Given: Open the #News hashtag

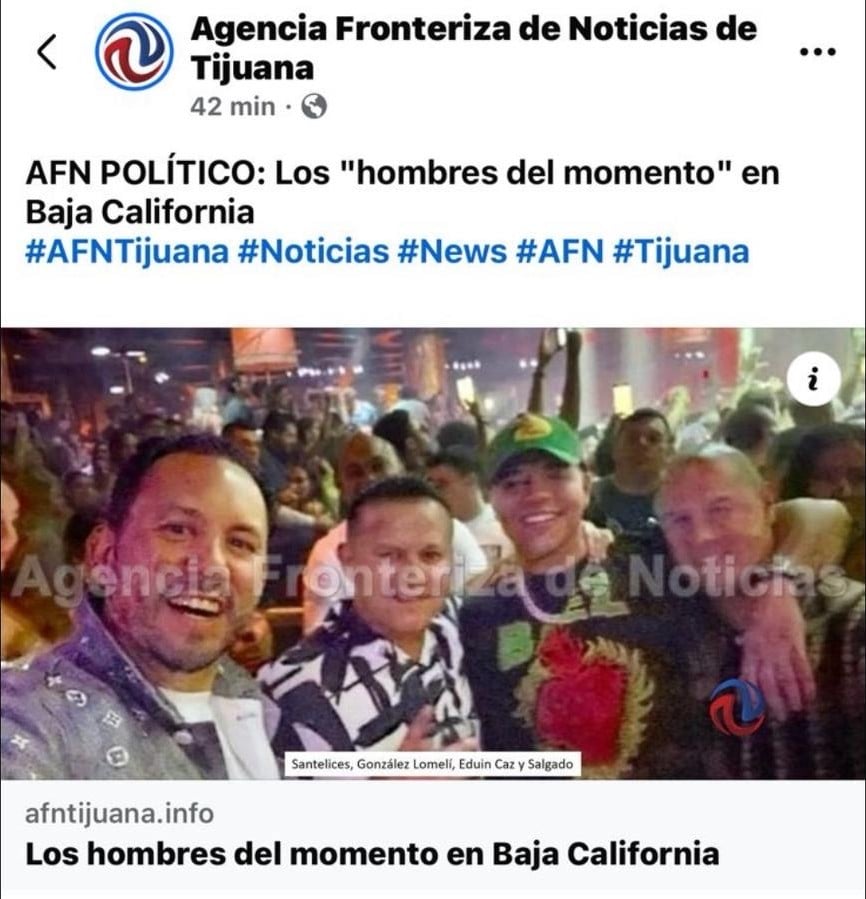Looking at the screenshot, I should tap(451, 250).
